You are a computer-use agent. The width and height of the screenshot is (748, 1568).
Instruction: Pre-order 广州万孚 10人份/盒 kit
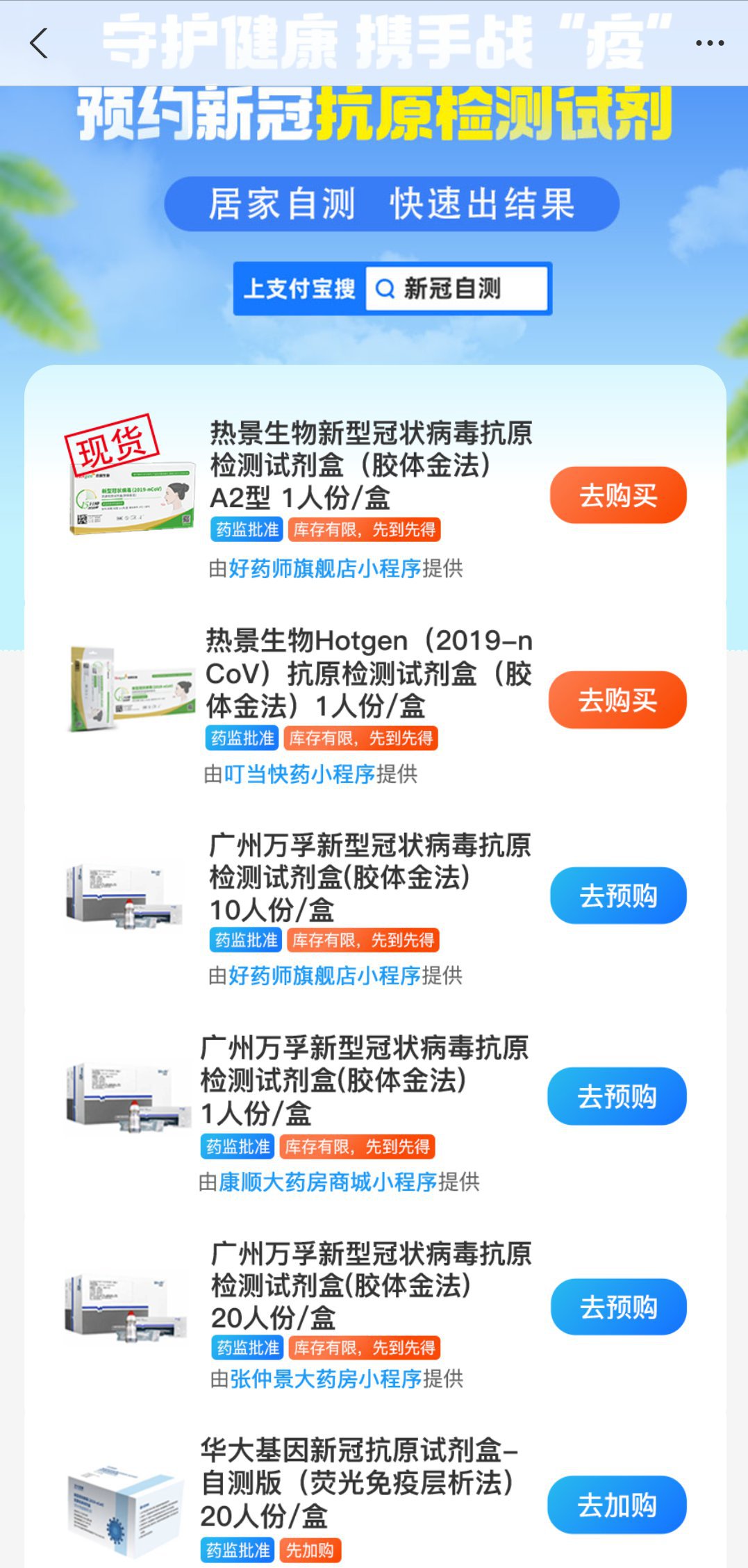[617, 896]
